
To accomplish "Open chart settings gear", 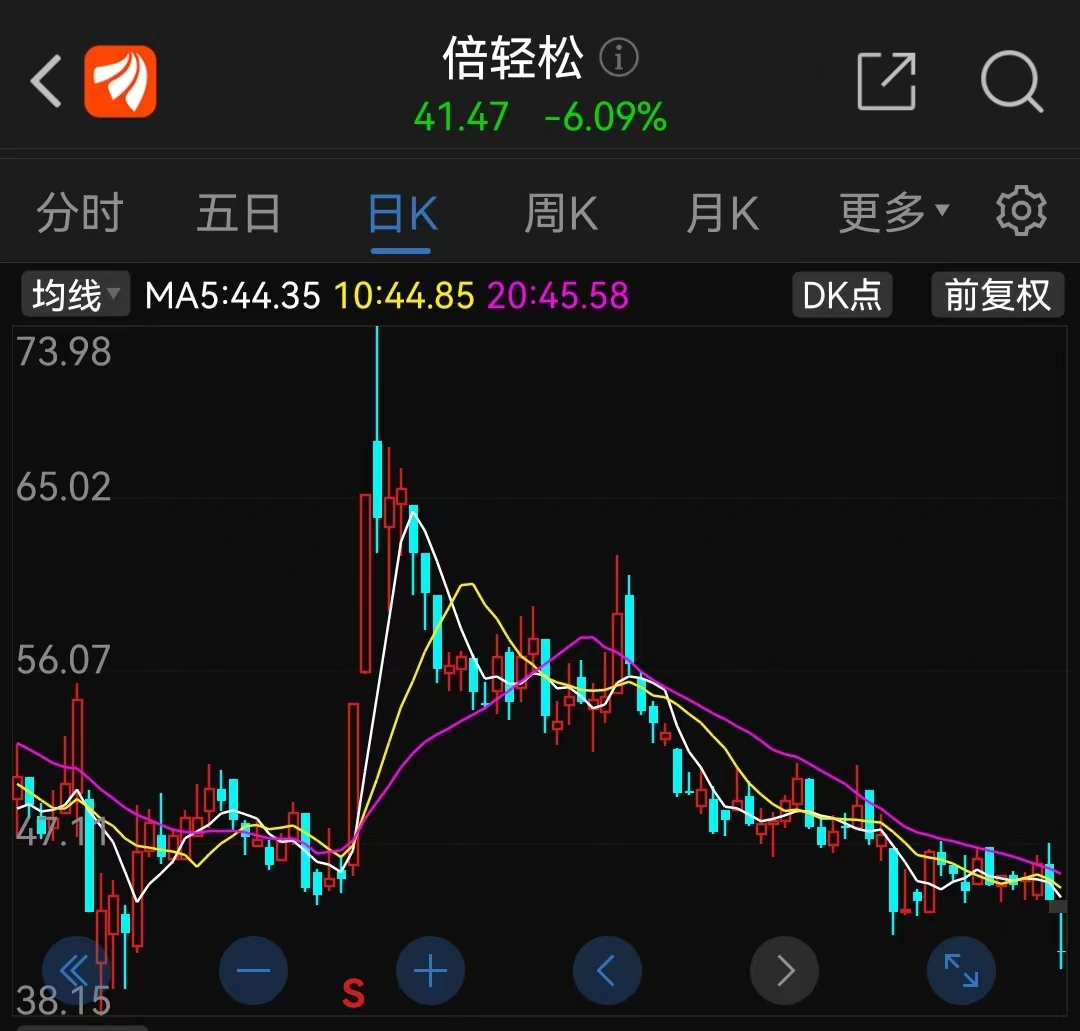I will coord(1021,211).
